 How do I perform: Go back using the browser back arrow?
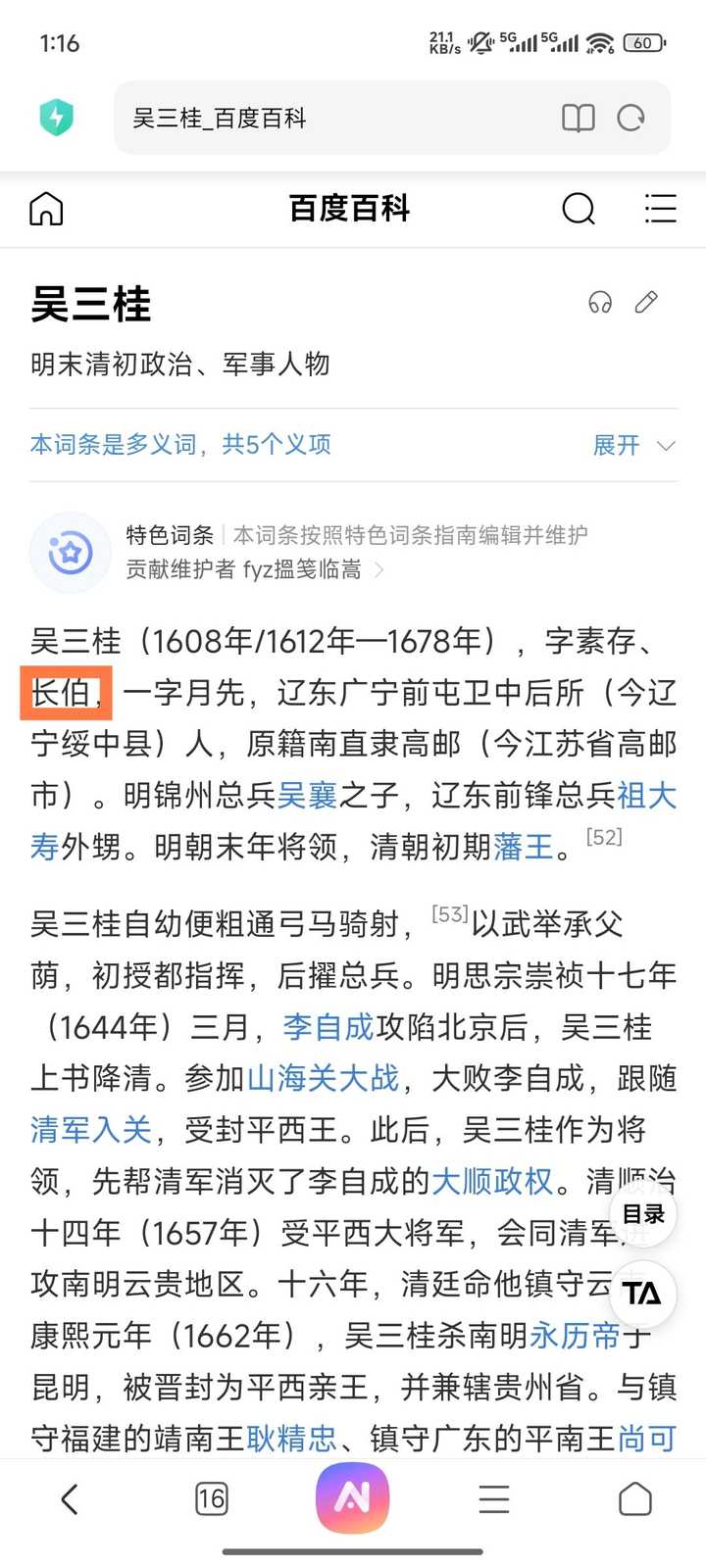[70, 1498]
